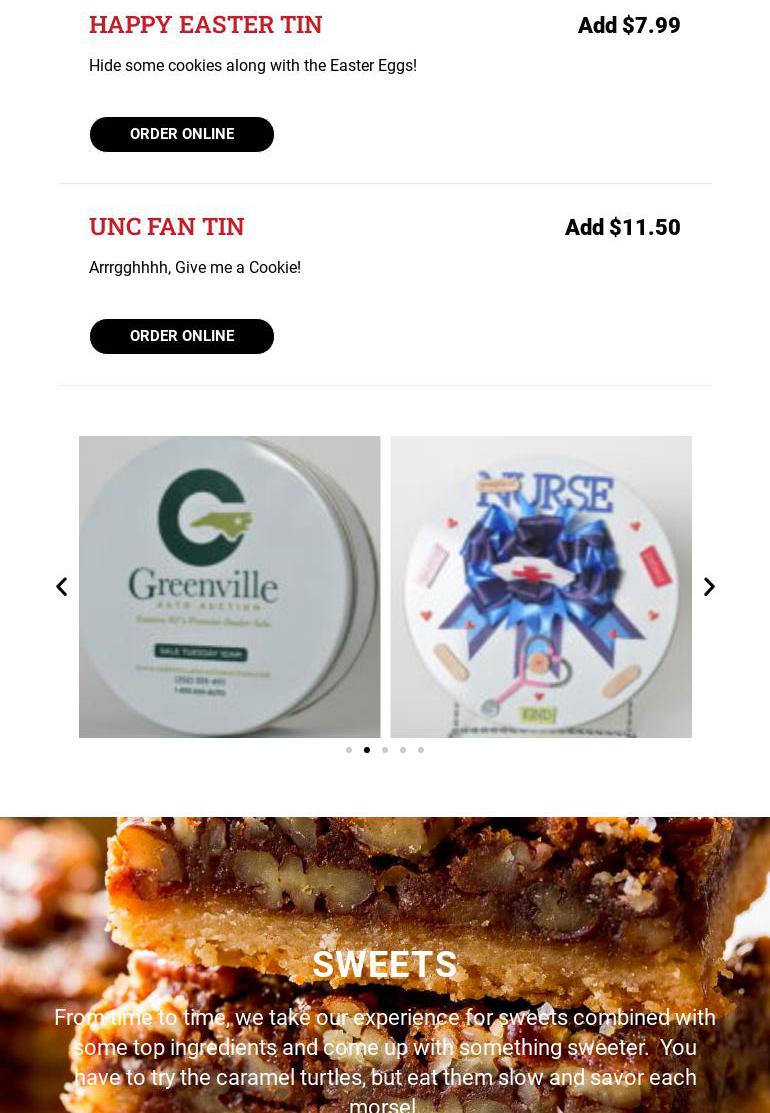Jump to fifth carousel slide dot
The width and height of the screenshot is (770, 1113).
(421, 750)
